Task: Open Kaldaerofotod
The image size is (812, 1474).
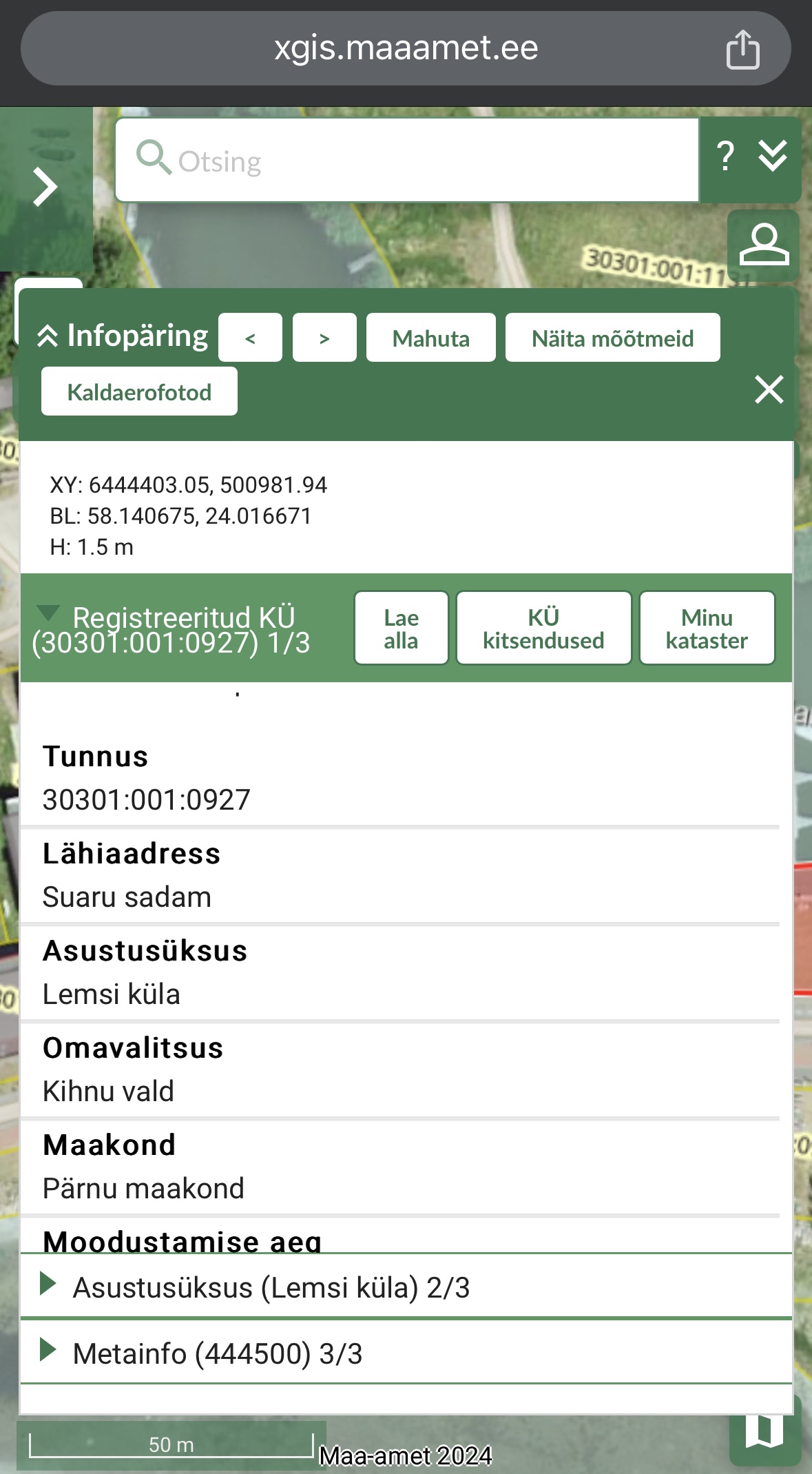Action: point(139,391)
